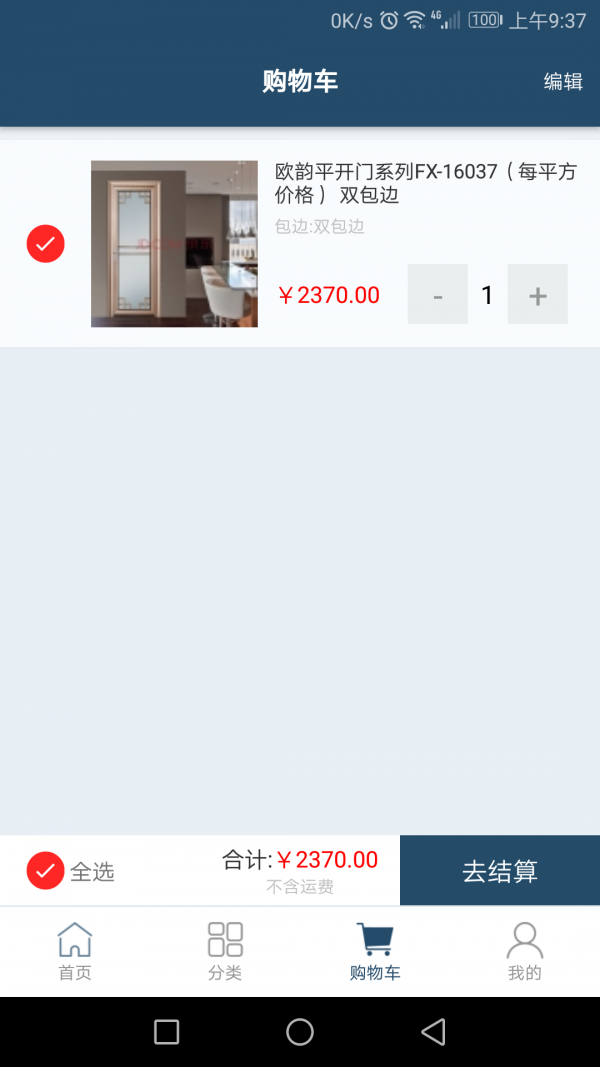The height and width of the screenshot is (1067, 600).
Task: Tap 去结算 to check out
Action: 500,871
